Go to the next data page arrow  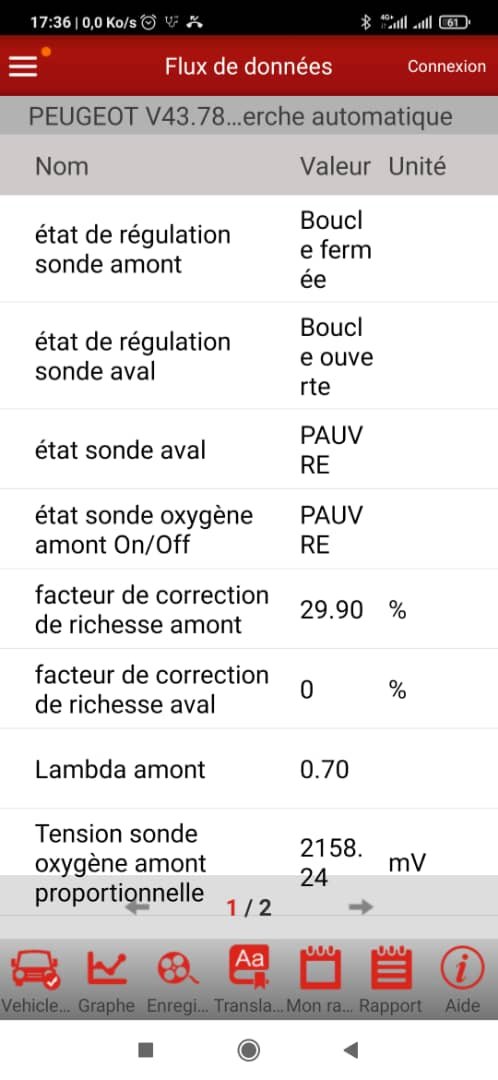[360, 907]
